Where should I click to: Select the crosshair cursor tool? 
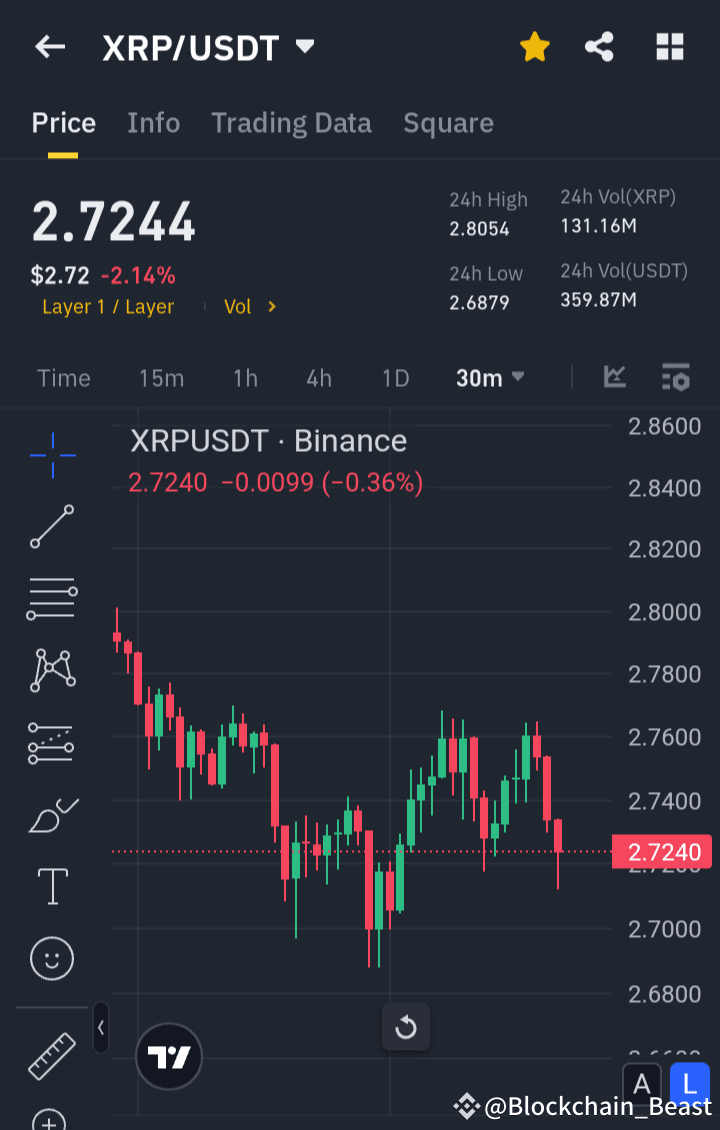[x=51, y=455]
